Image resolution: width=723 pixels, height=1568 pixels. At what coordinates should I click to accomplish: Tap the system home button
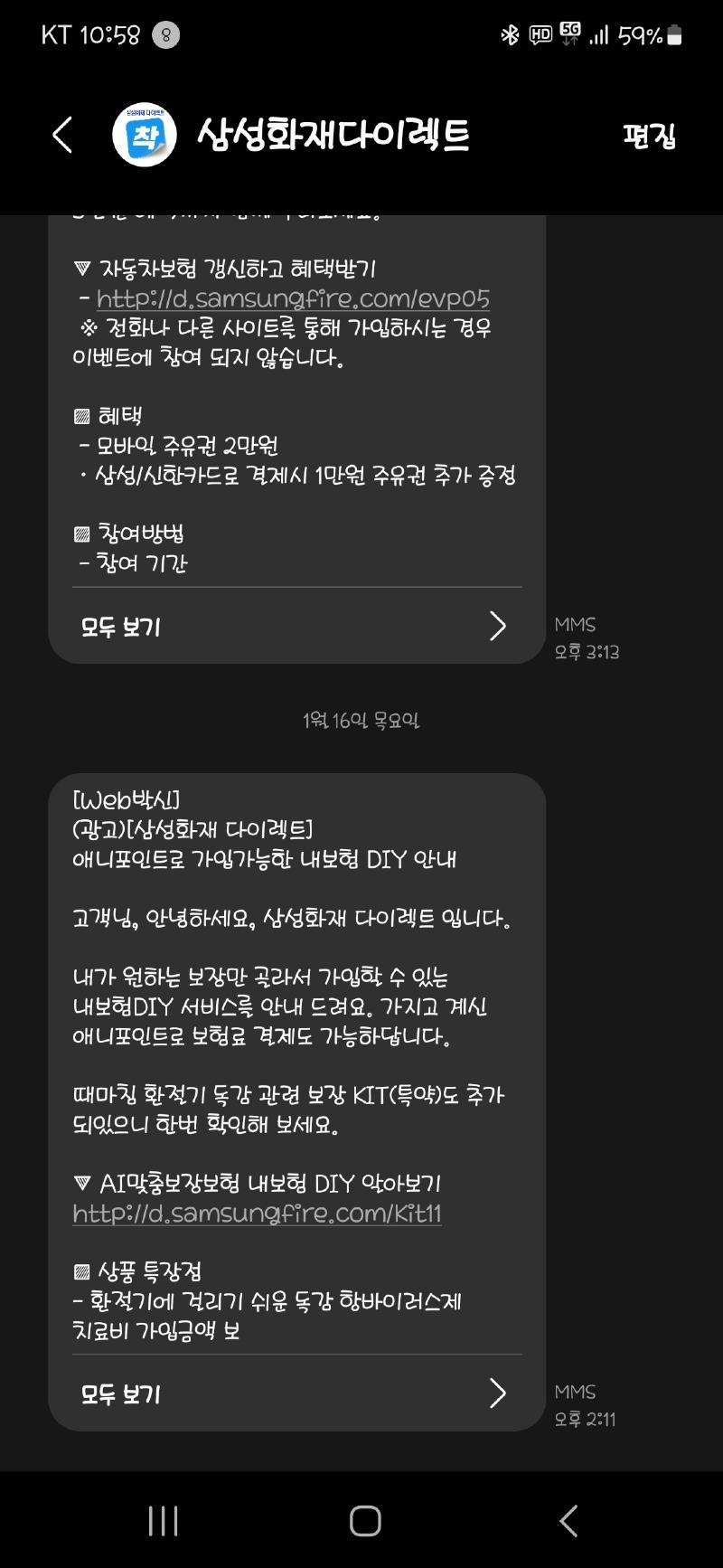point(365,1521)
